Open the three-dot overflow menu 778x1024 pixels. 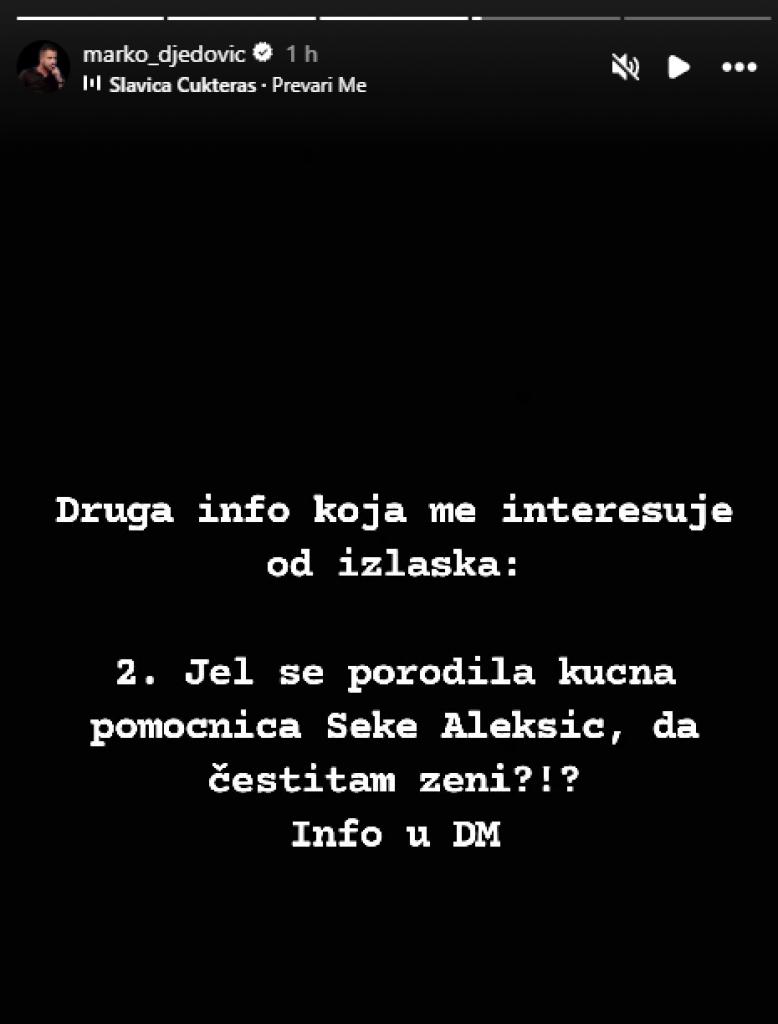point(739,67)
